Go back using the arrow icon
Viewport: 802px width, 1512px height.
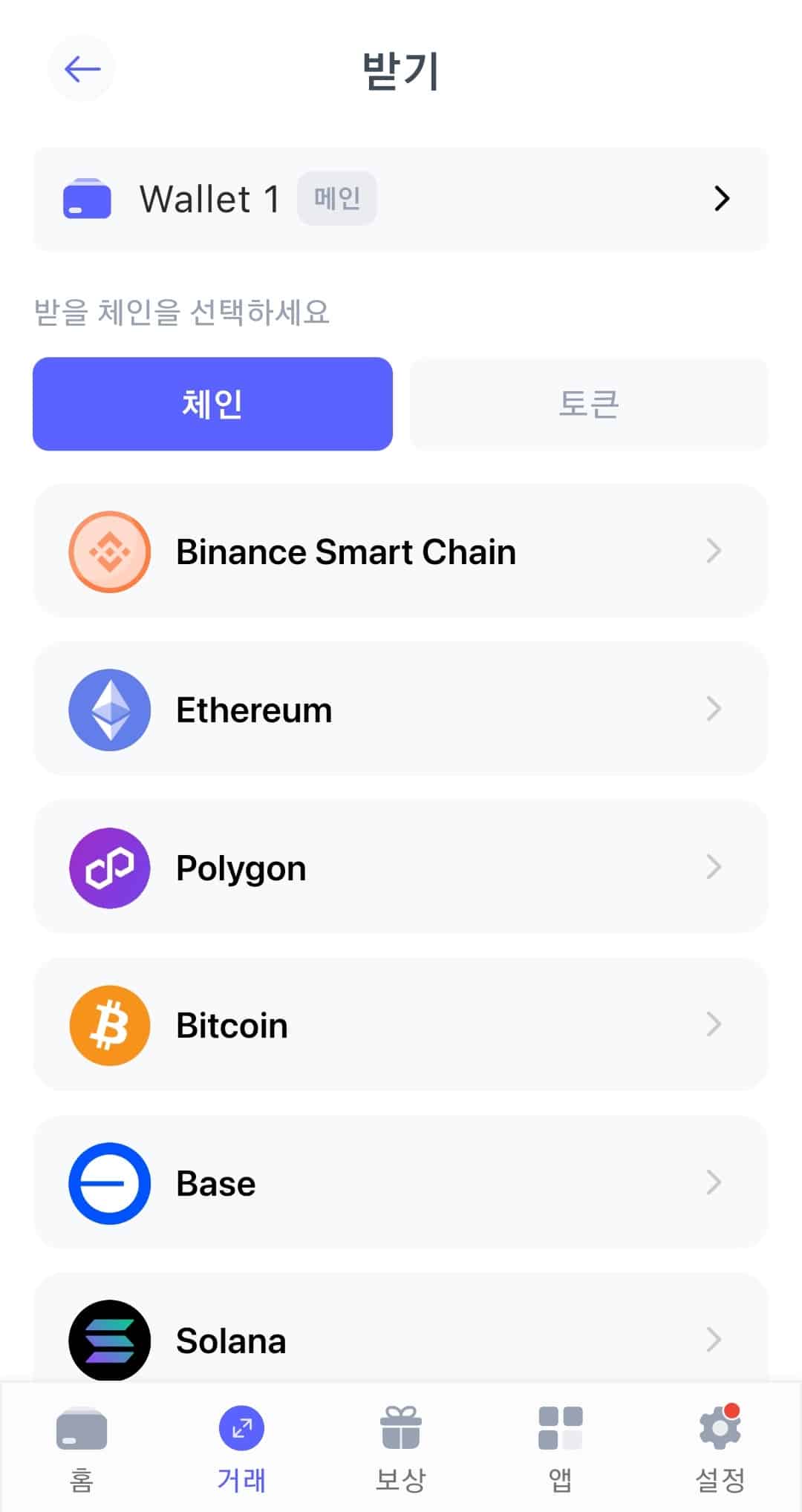pos(82,69)
